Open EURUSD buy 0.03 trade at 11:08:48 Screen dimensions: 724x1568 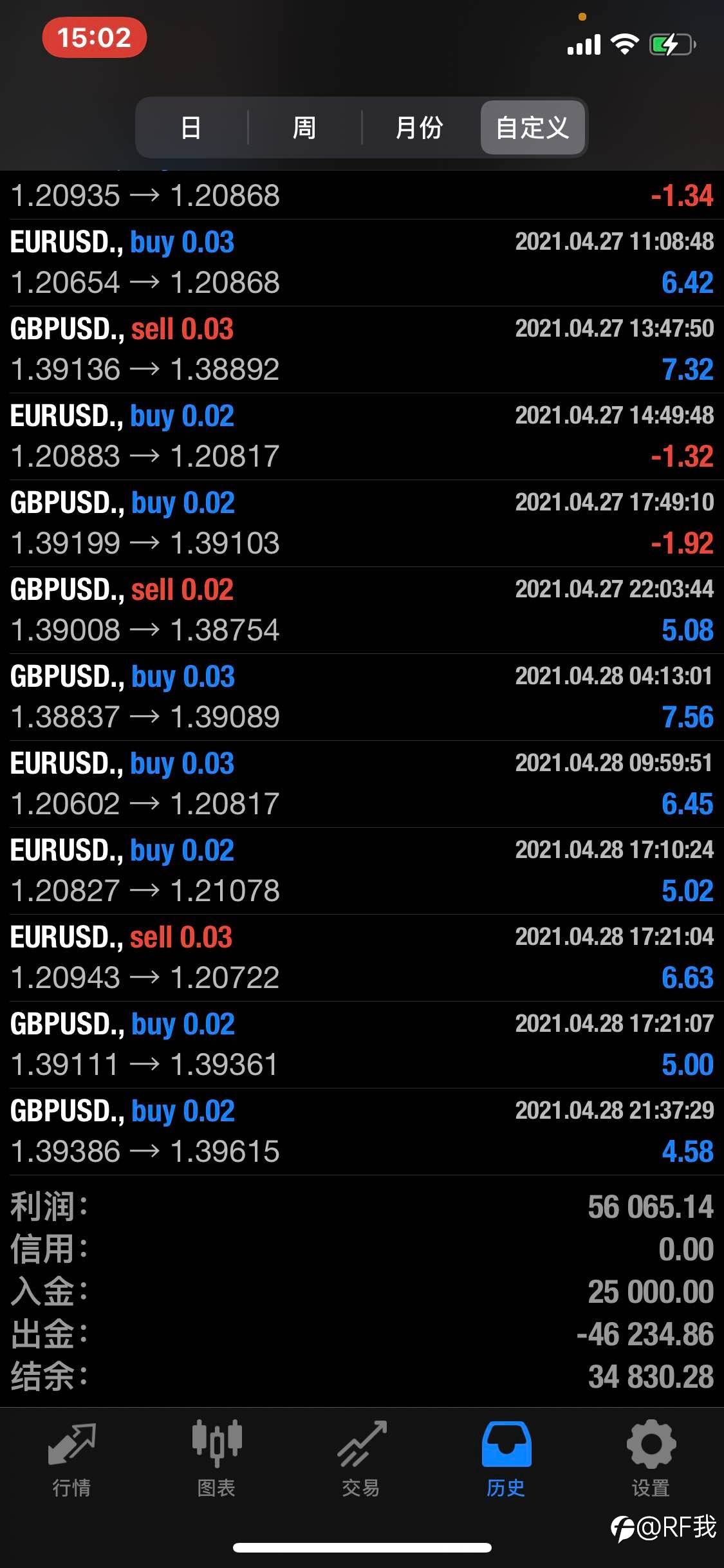362,263
